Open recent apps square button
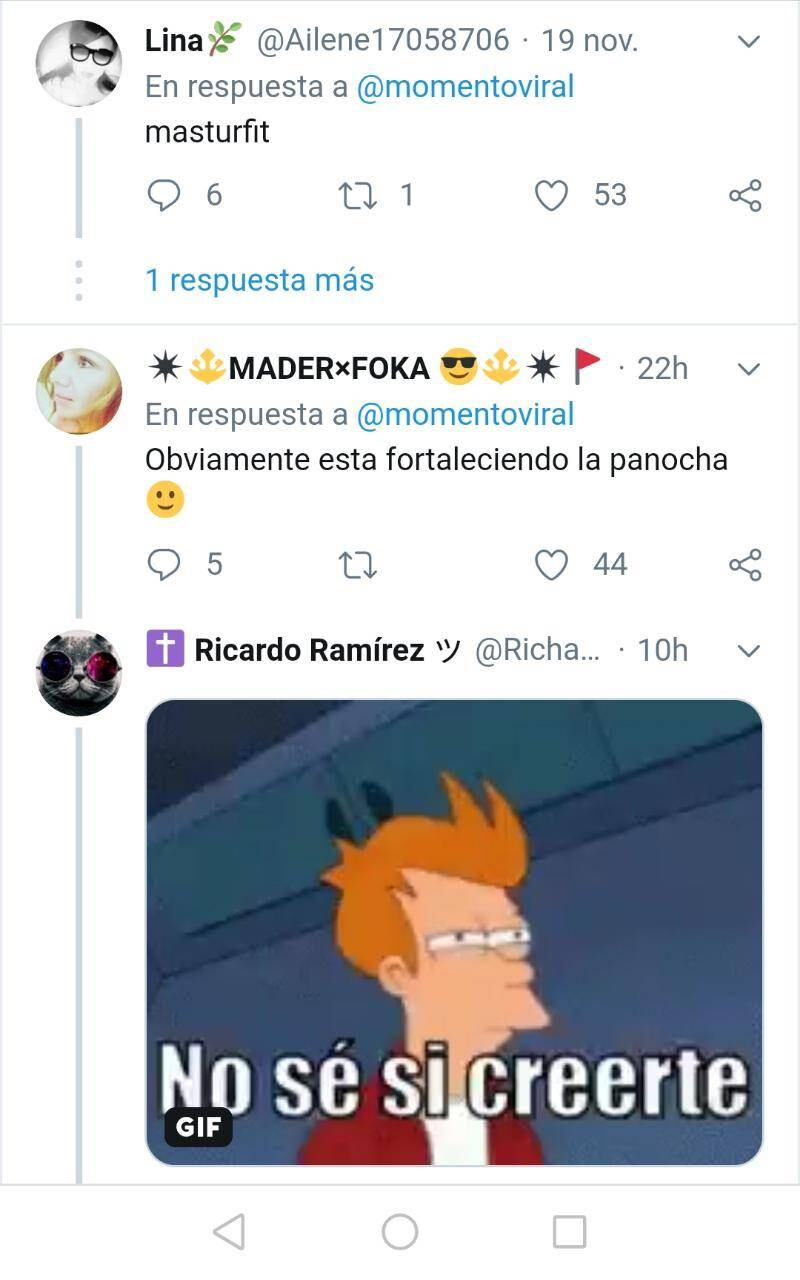This screenshot has height=1280, width=800. pos(569,1232)
